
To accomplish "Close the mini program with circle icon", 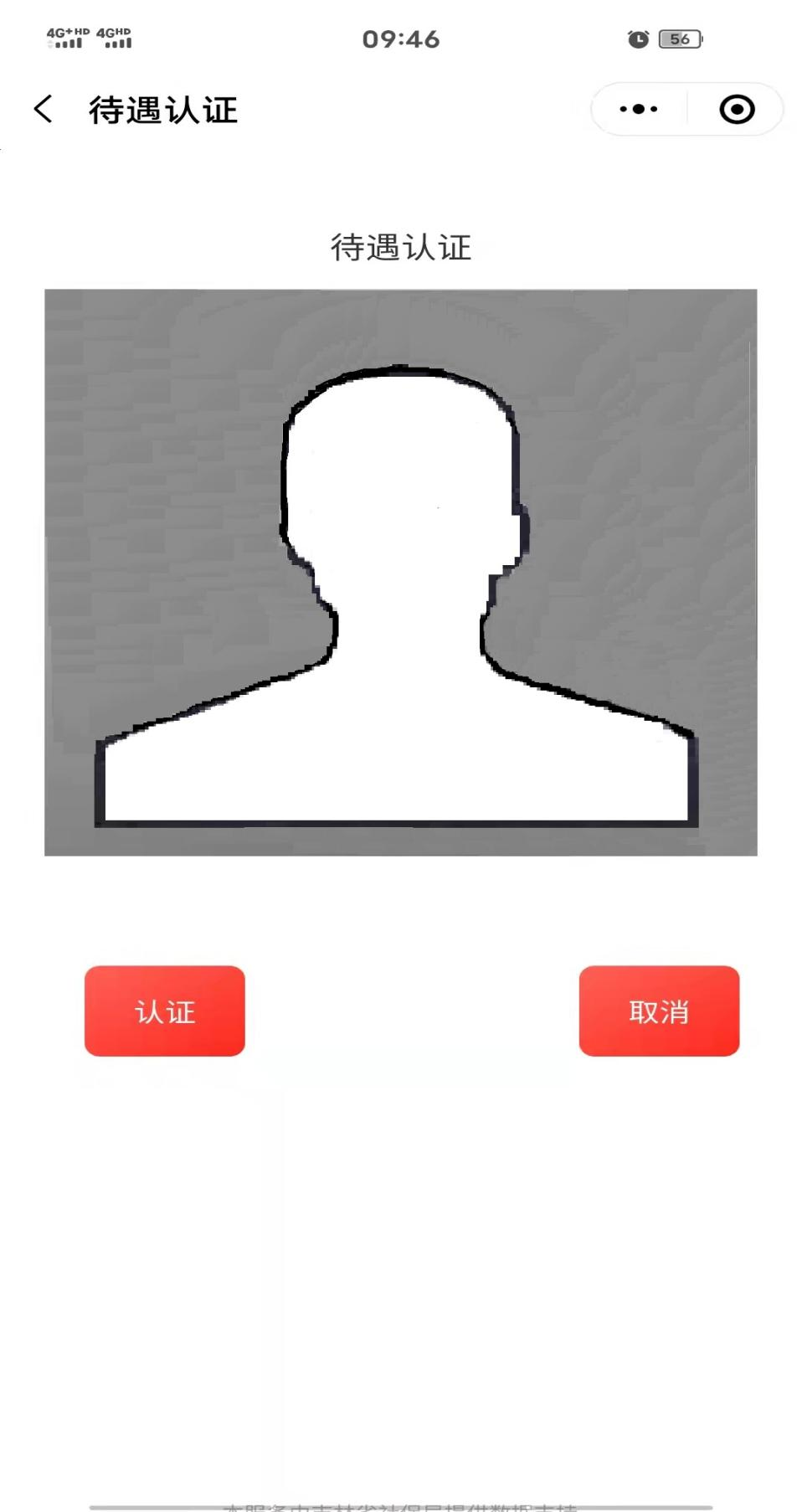I will [737, 110].
